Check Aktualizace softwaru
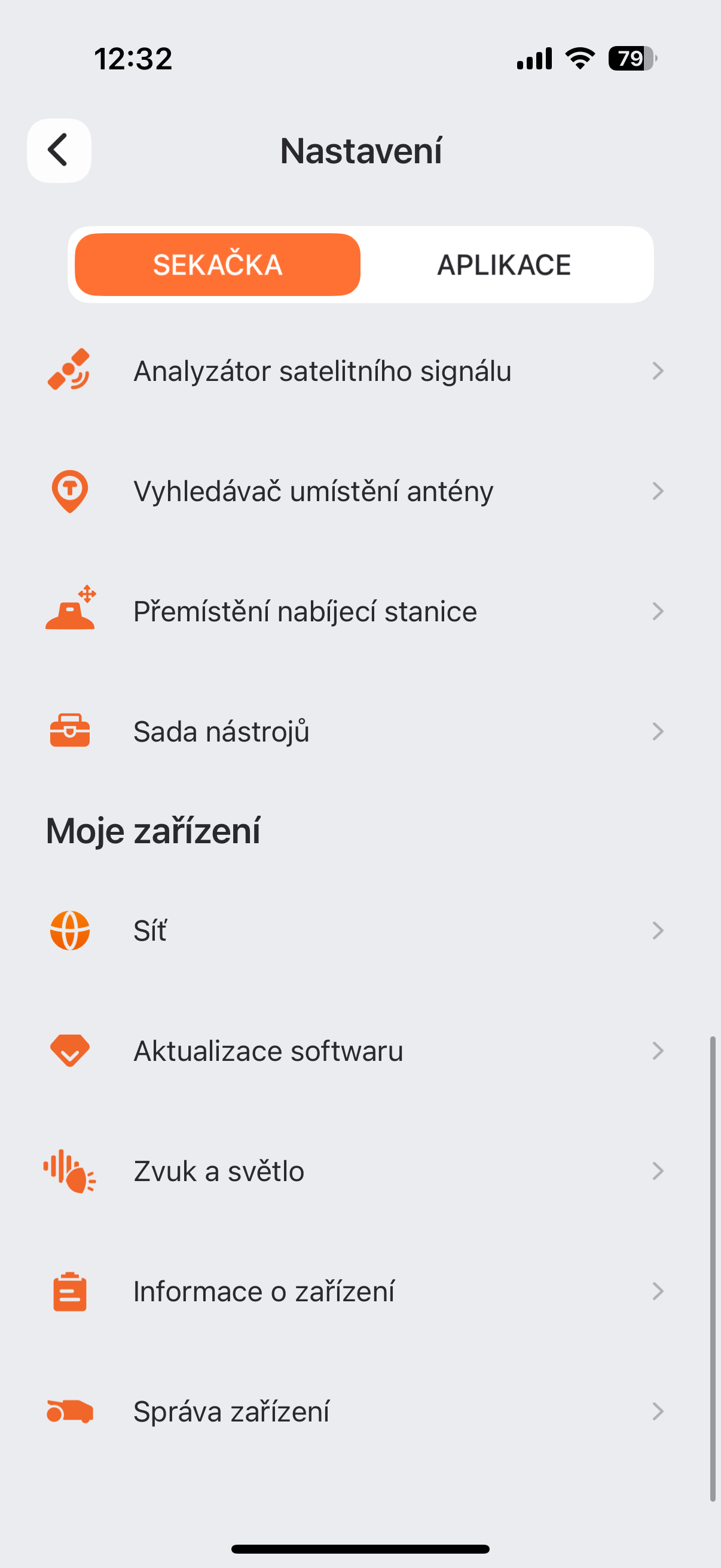This screenshot has height=1568, width=721. 359,1051
